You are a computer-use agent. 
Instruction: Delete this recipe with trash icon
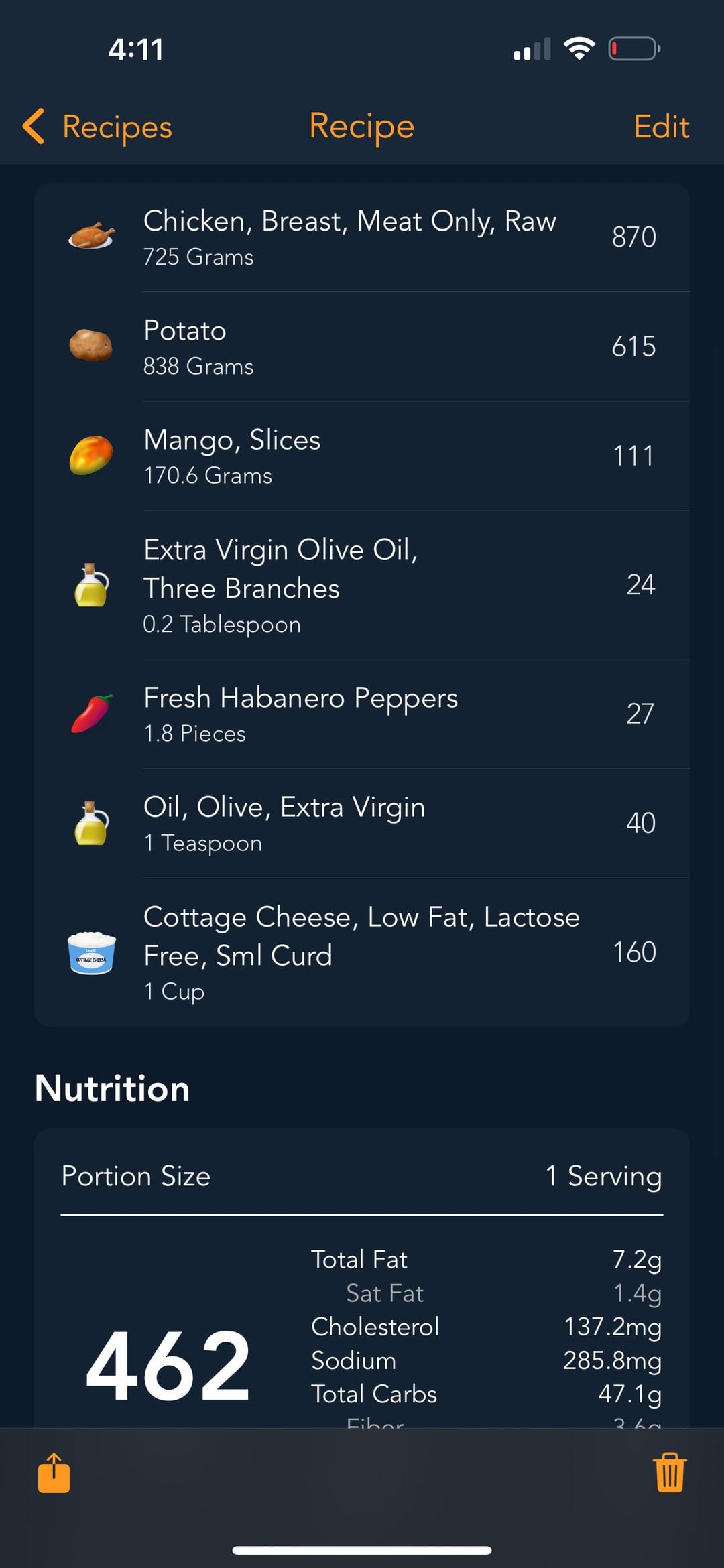pyautogui.click(x=670, y=1473)
